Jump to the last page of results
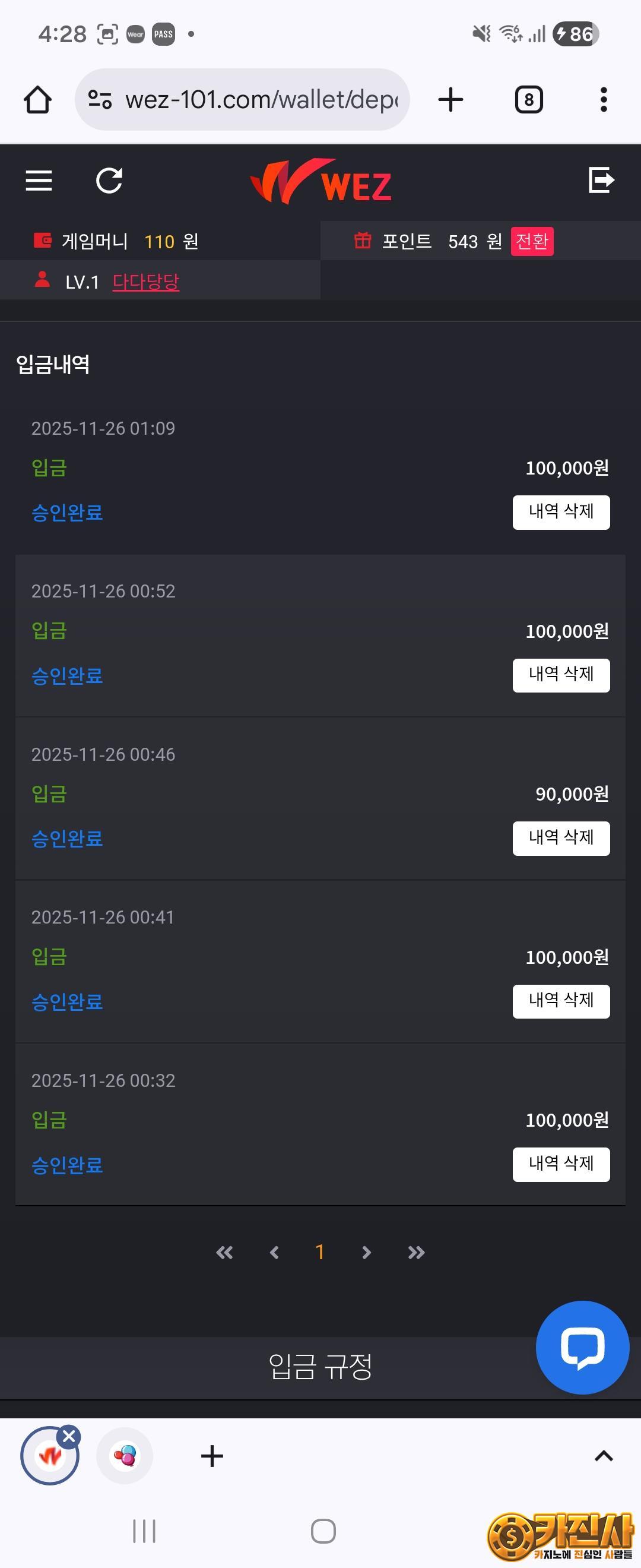 [416, 1252]
